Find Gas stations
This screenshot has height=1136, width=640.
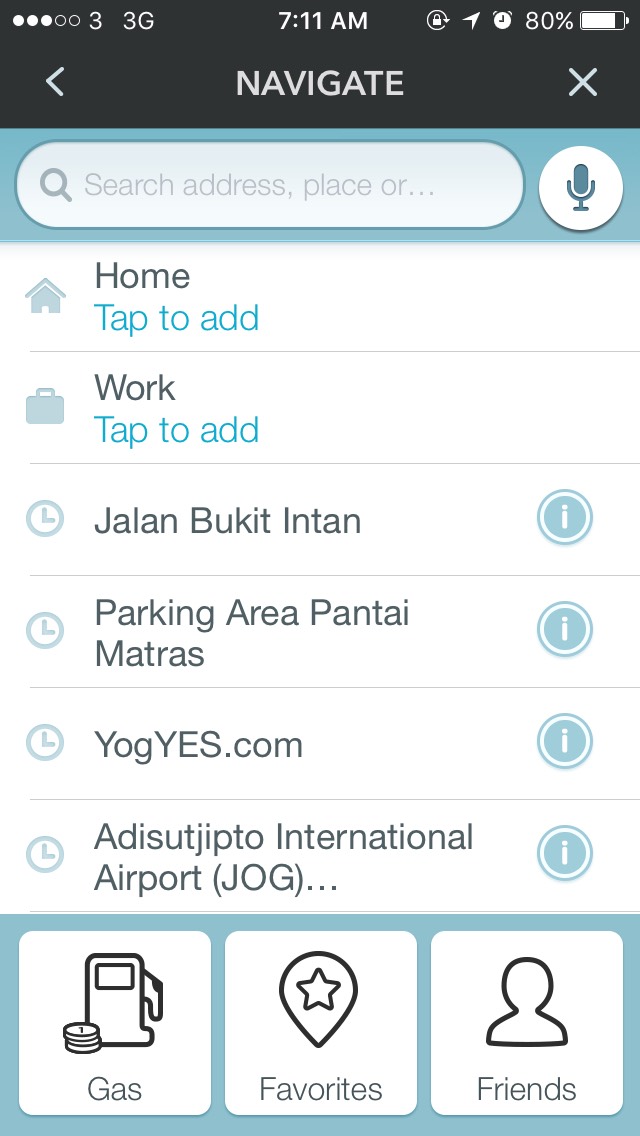coord(115,1022)
